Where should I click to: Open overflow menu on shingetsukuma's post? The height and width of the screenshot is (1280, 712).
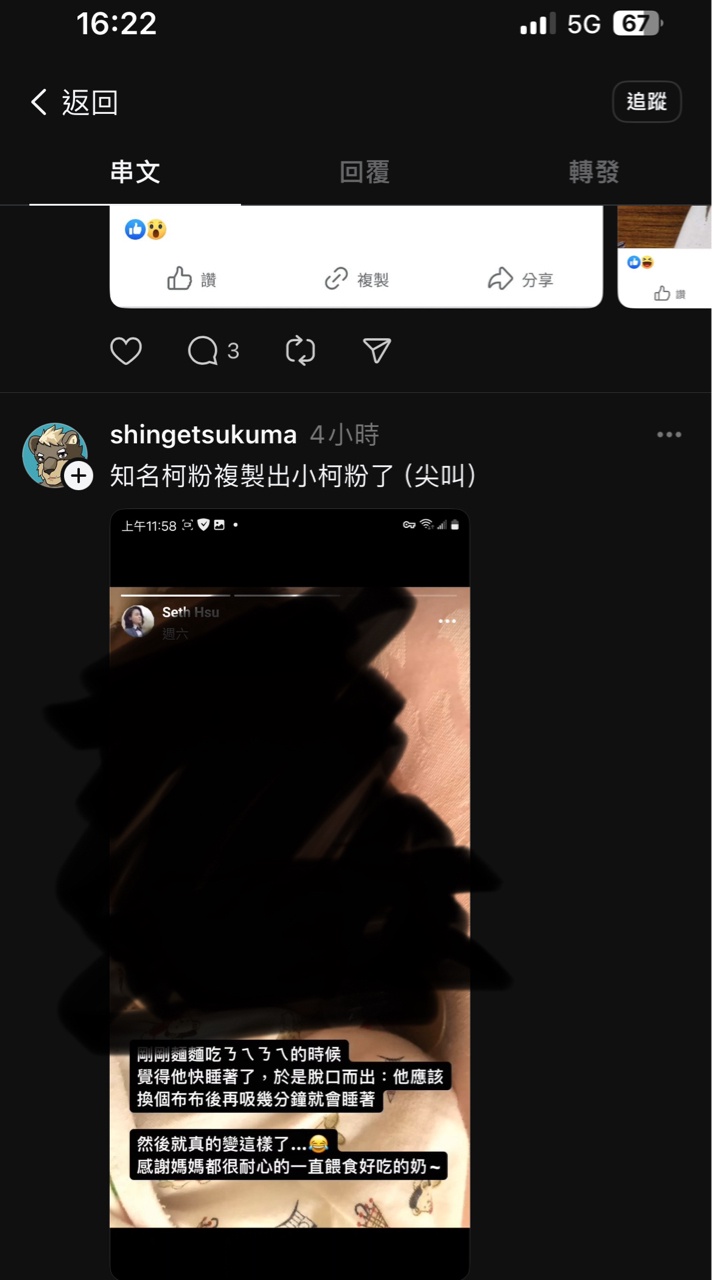click(x=669, y=435)
